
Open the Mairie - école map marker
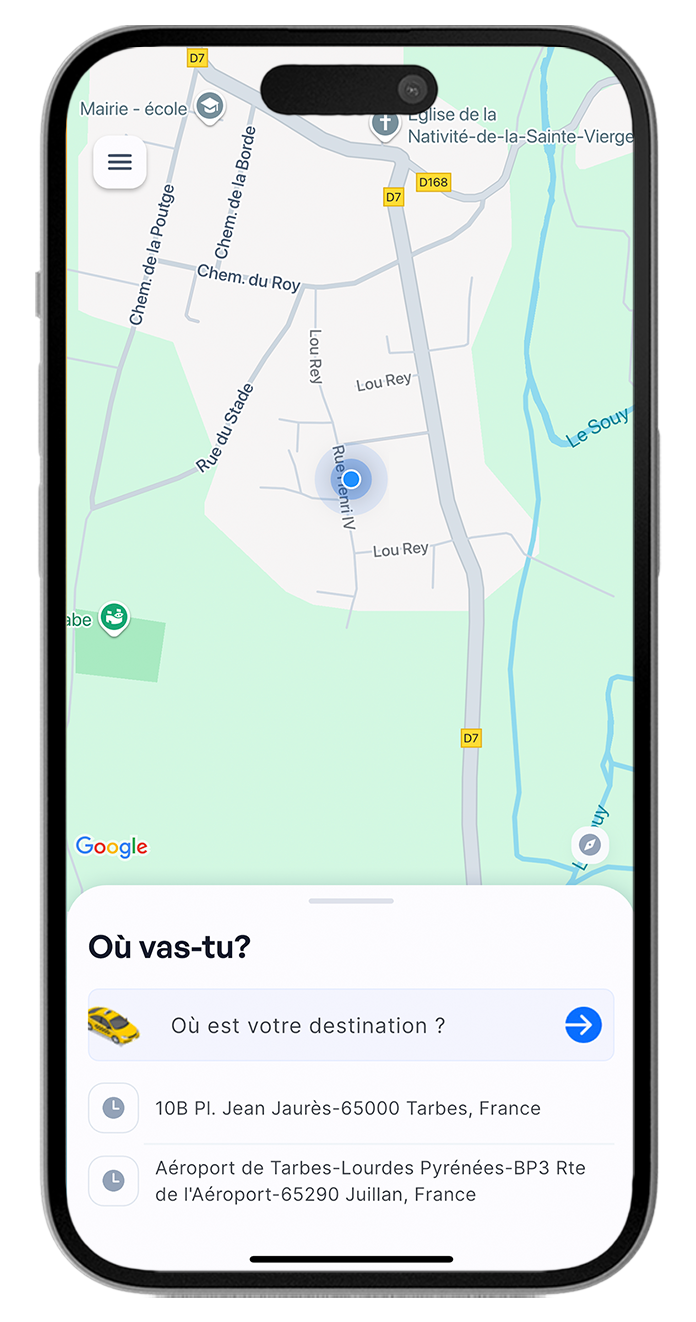coord(209,107)
